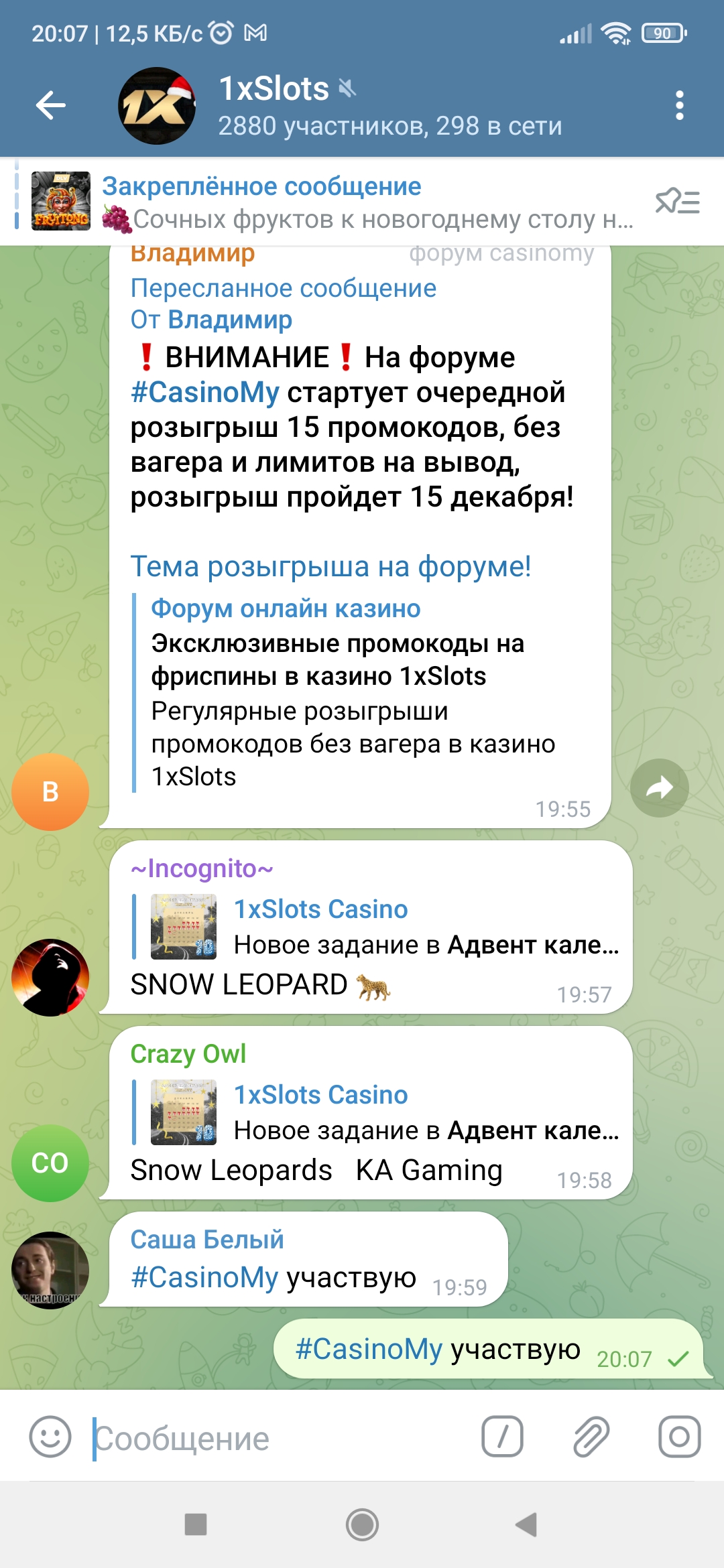Viewport: 724px width, 1568px height.
Task: Go back to the chat list
Action: click(50, 105)
